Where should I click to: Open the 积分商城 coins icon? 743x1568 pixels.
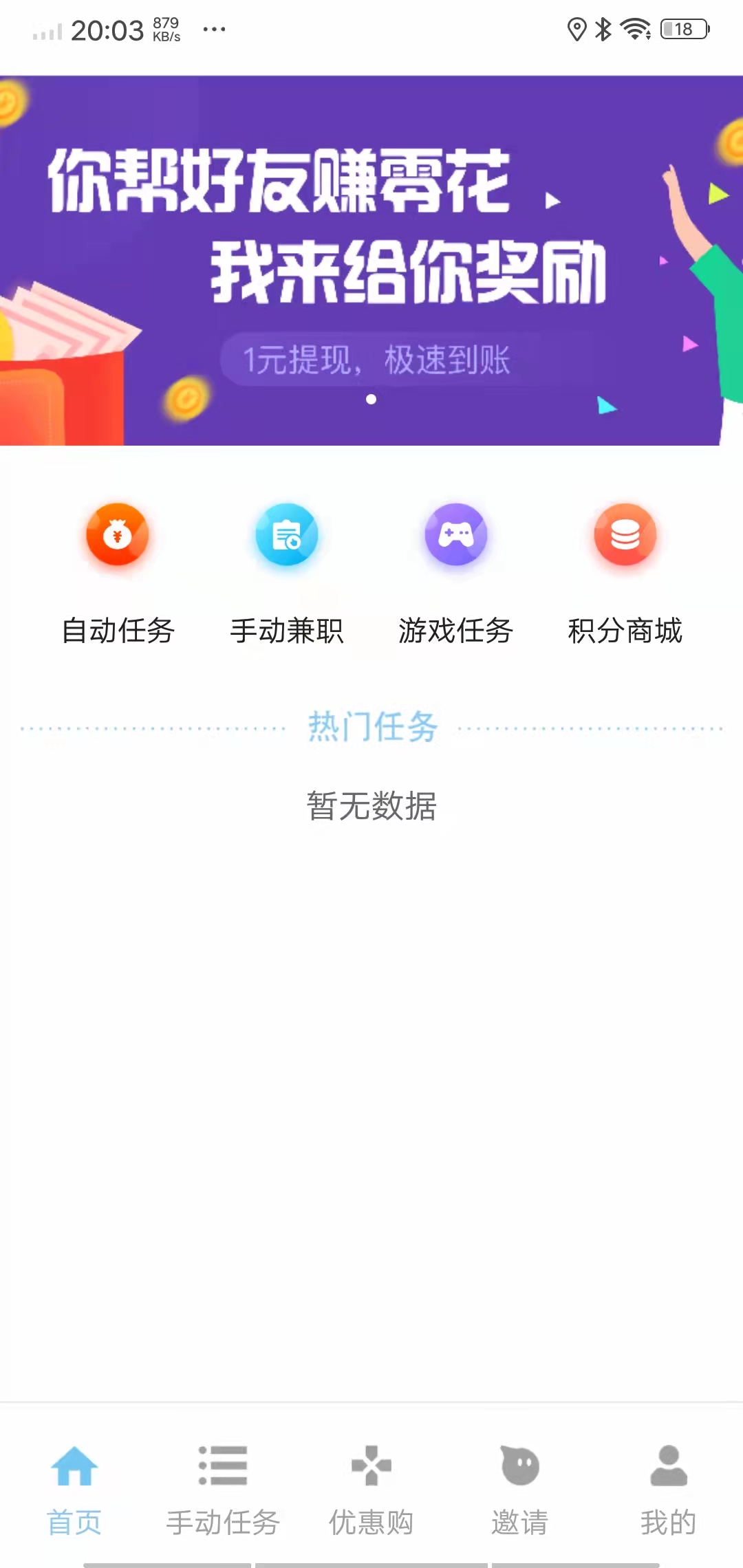coord(625,536)
